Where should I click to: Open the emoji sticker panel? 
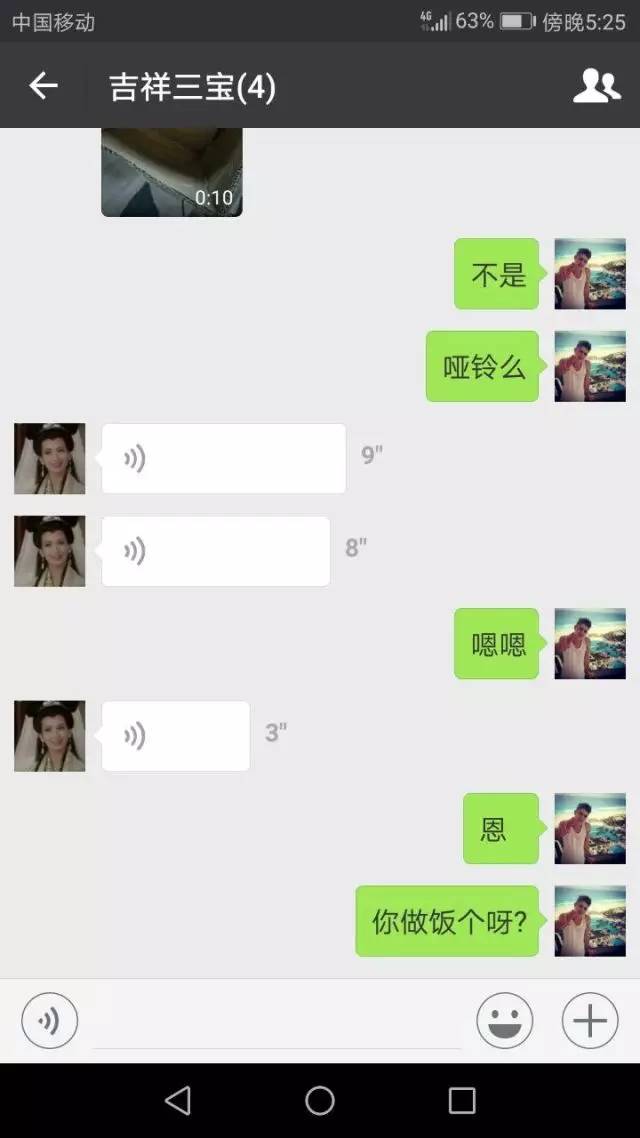[x=505, y=1021]
